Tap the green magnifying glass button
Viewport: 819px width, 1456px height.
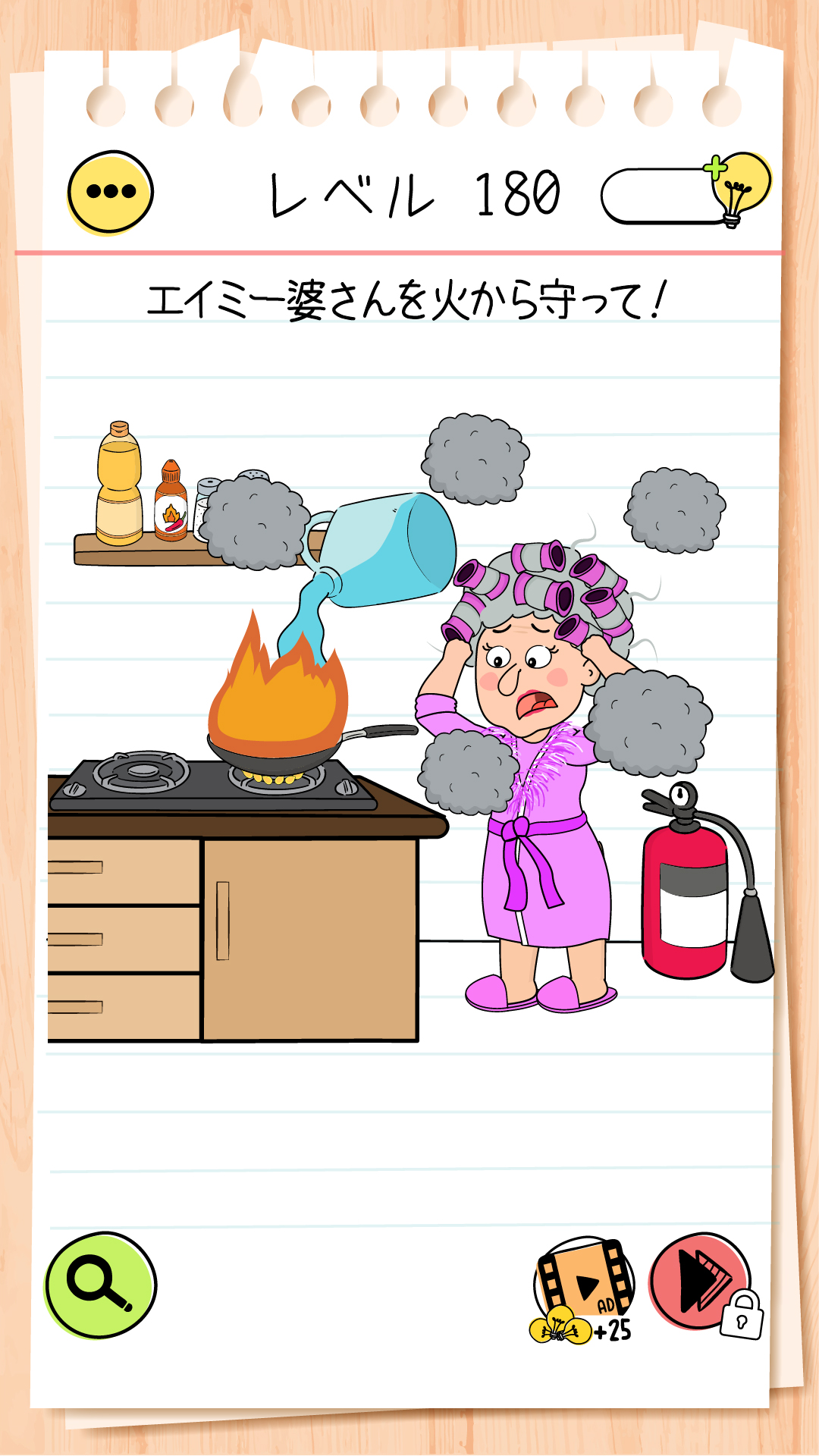pos(101,1285)
